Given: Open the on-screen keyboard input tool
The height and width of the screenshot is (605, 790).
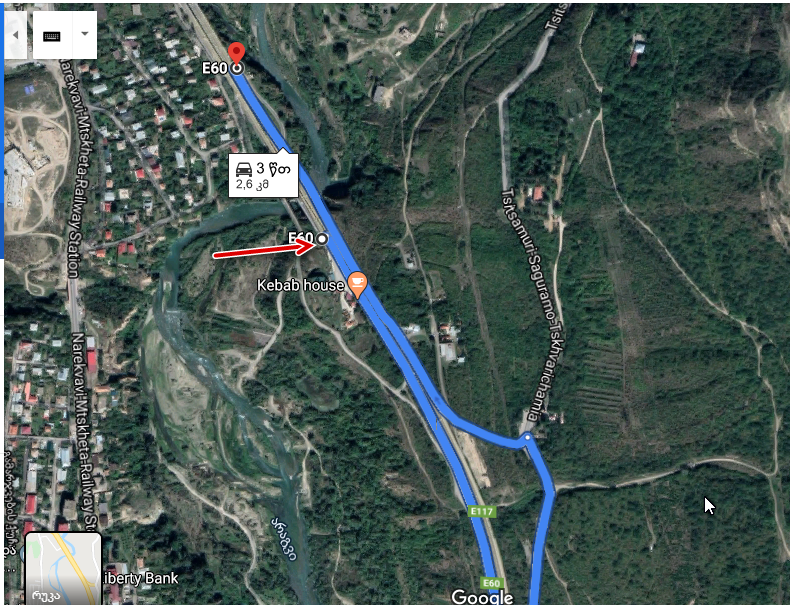Looking at the screenshot, I should click(x=52, y=35).
